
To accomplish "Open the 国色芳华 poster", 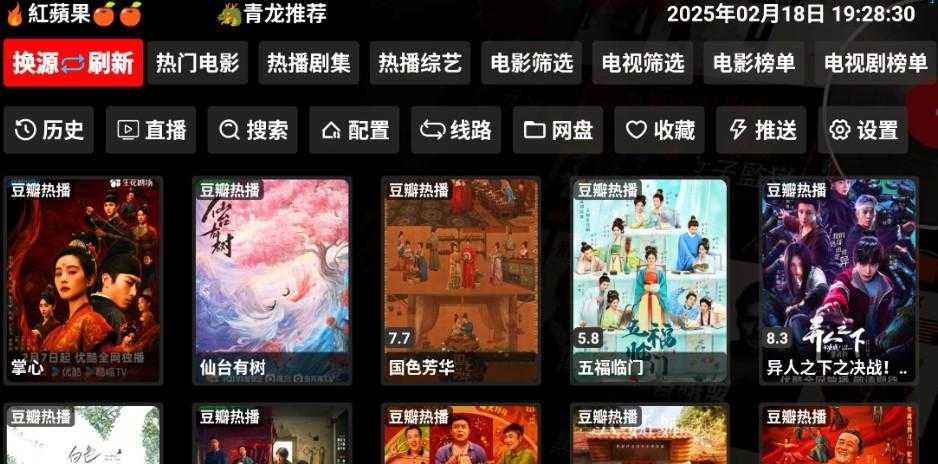I will pyautogui.click(x=461, y=280).
